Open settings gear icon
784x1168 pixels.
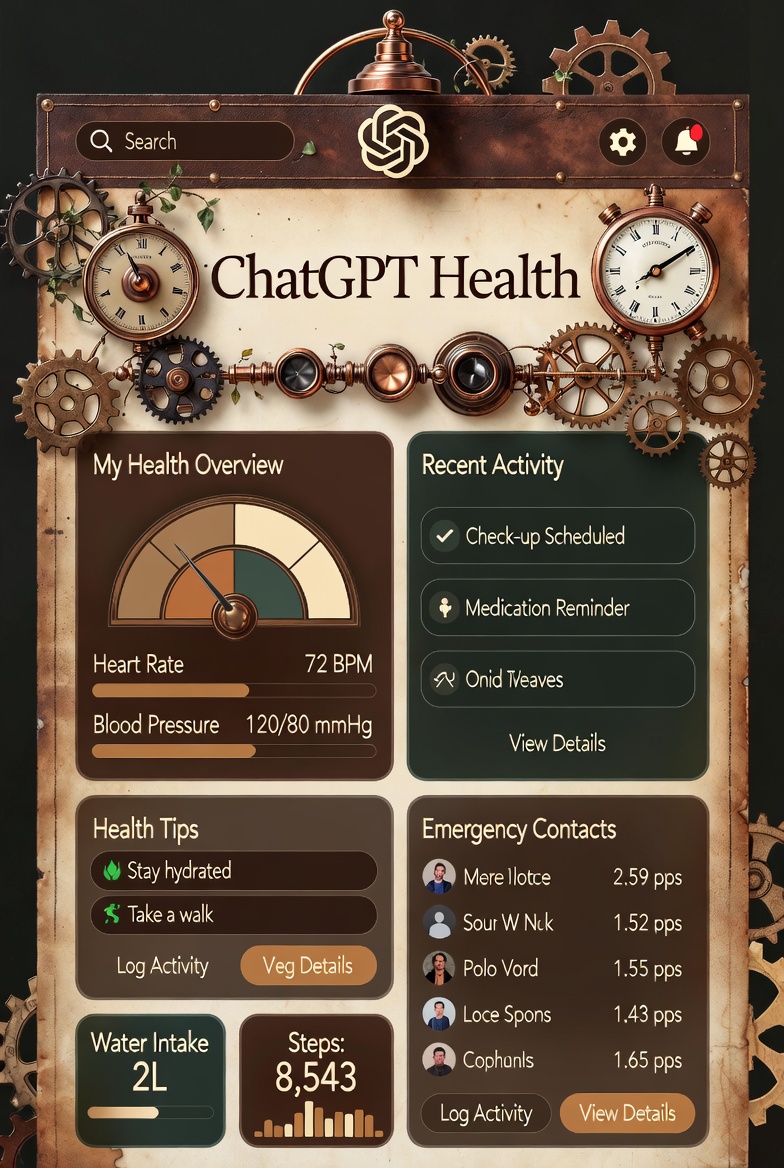622,143
